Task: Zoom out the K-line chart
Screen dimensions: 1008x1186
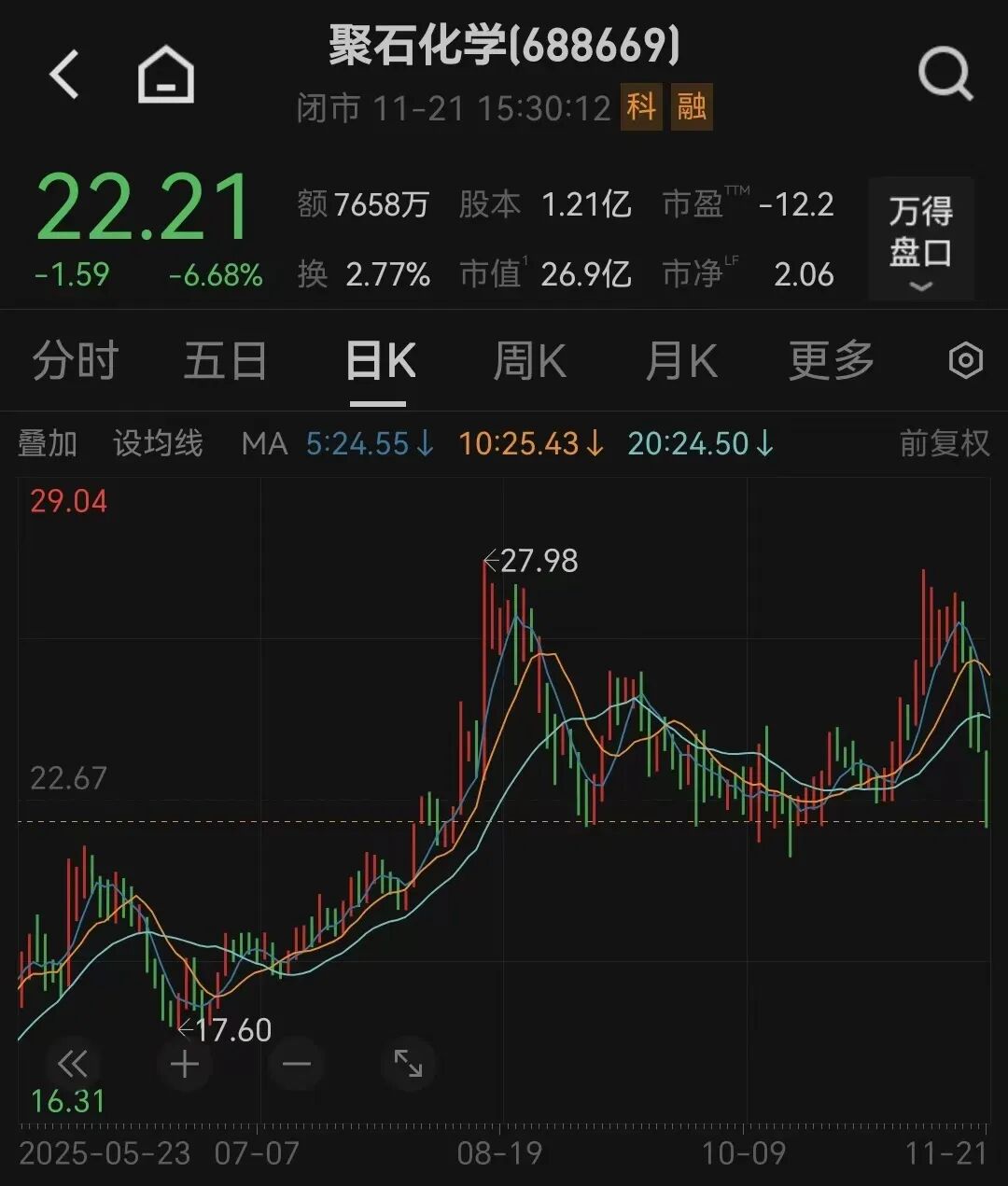Action: point(297,1064)
